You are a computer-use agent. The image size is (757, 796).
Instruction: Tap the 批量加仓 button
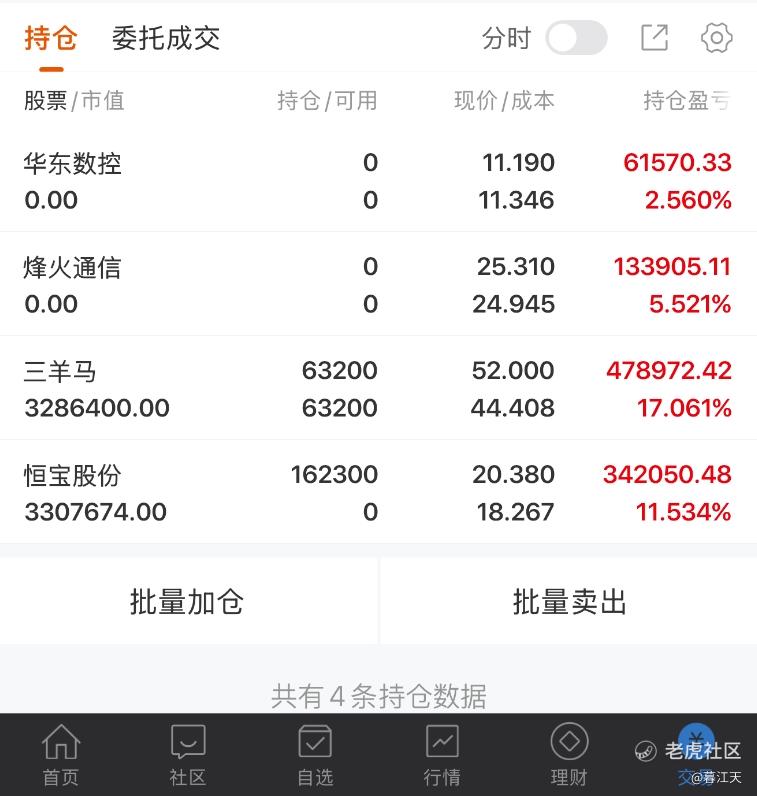[188, 602]
